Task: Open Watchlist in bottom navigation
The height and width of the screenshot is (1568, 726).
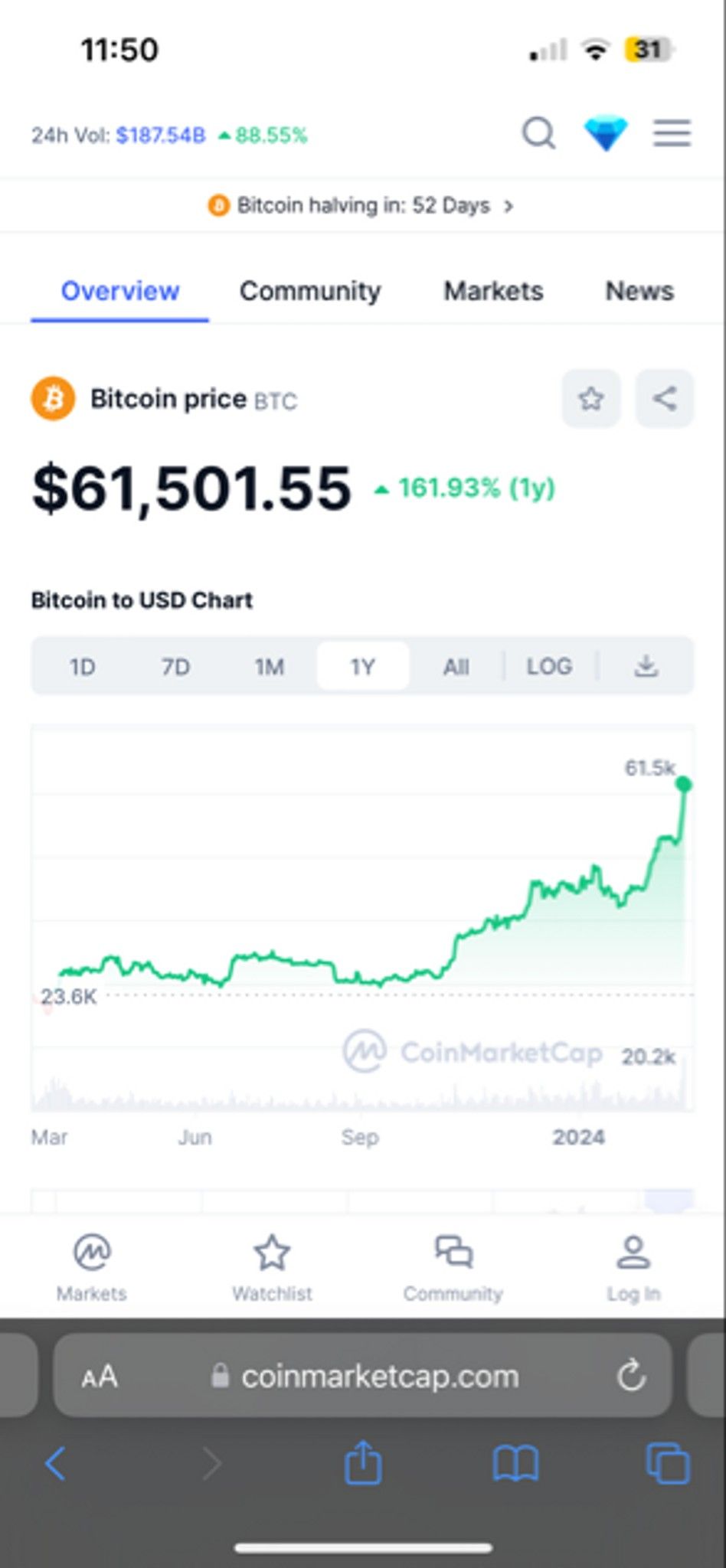Action: click(x=272, y=1268)
